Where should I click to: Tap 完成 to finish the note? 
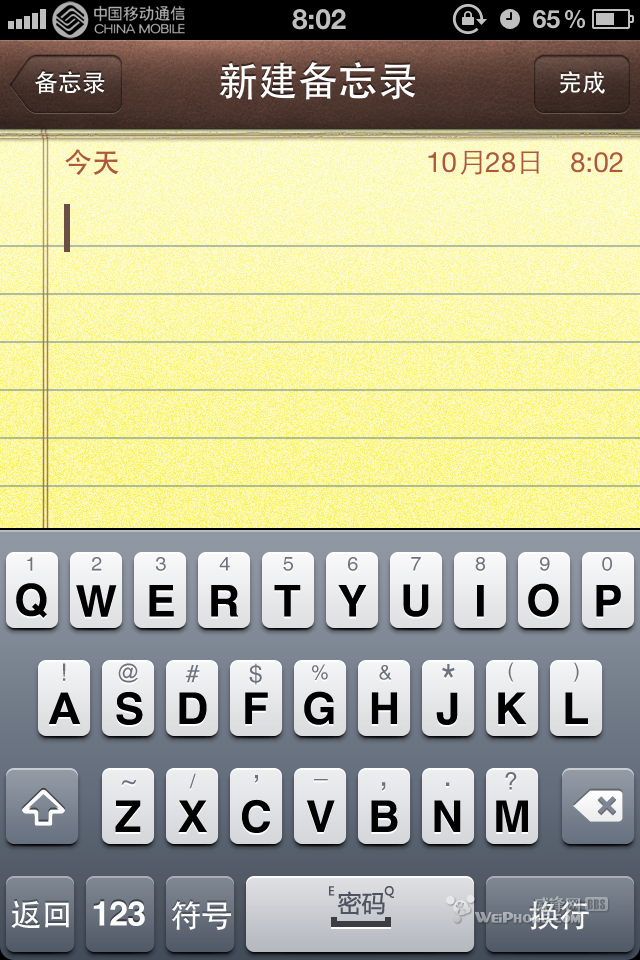[582, 83]
